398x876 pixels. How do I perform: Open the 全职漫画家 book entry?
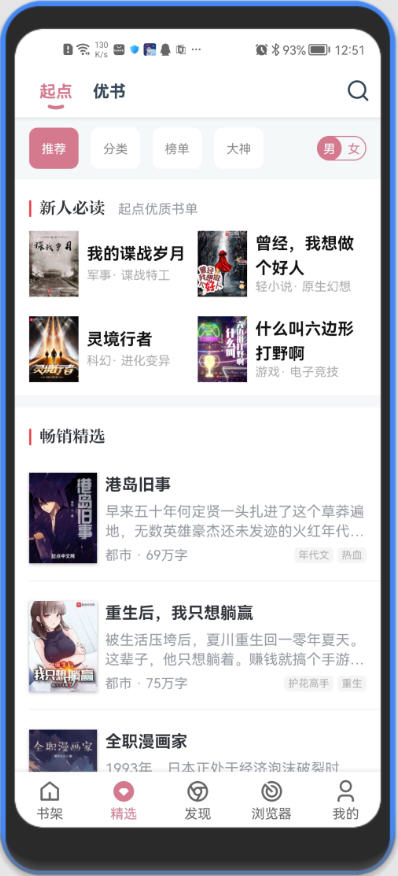(x=198, y=751)
